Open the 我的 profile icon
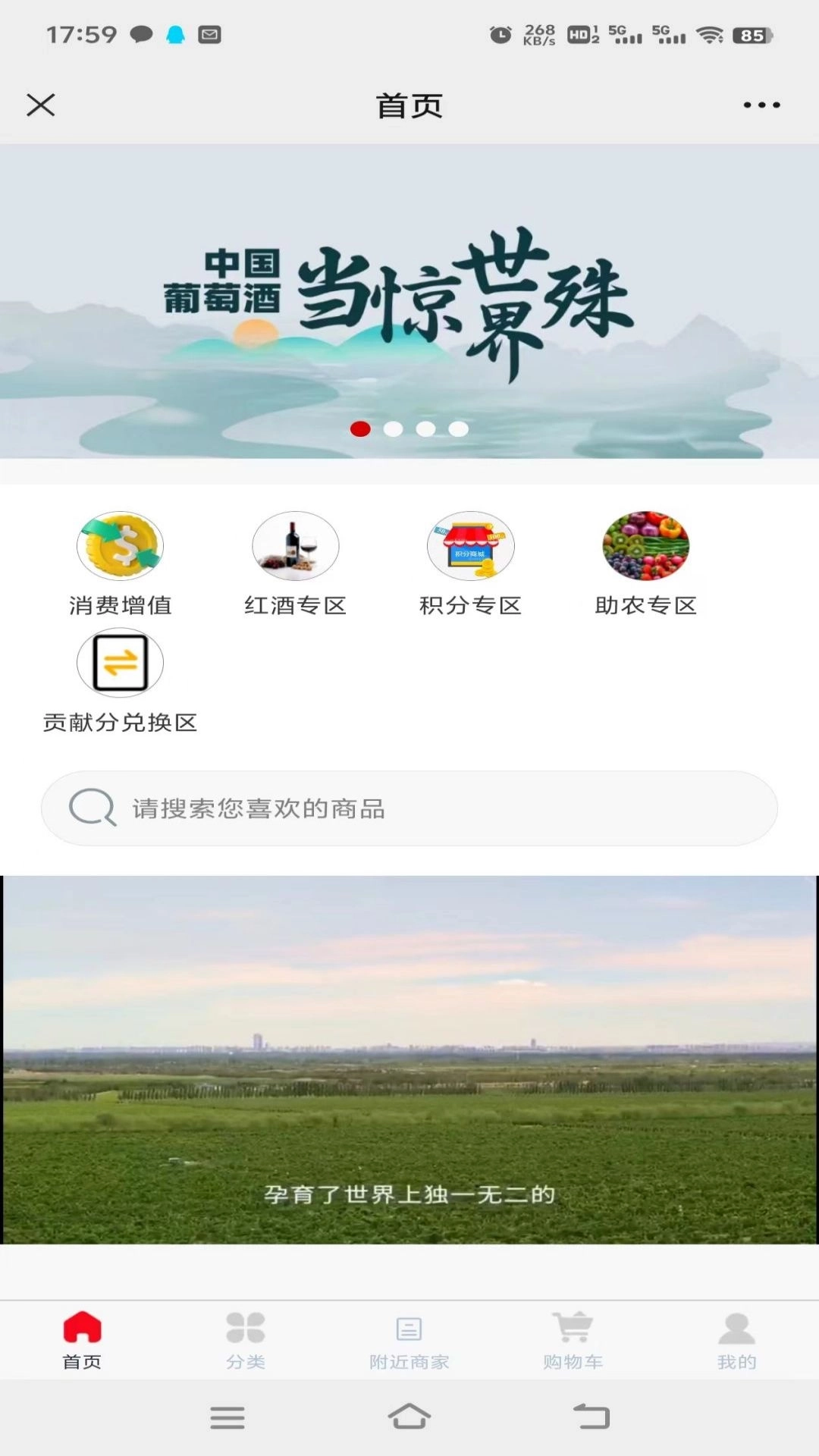Viewport: 819px width, 1456px height. (x=736, y=1329)
